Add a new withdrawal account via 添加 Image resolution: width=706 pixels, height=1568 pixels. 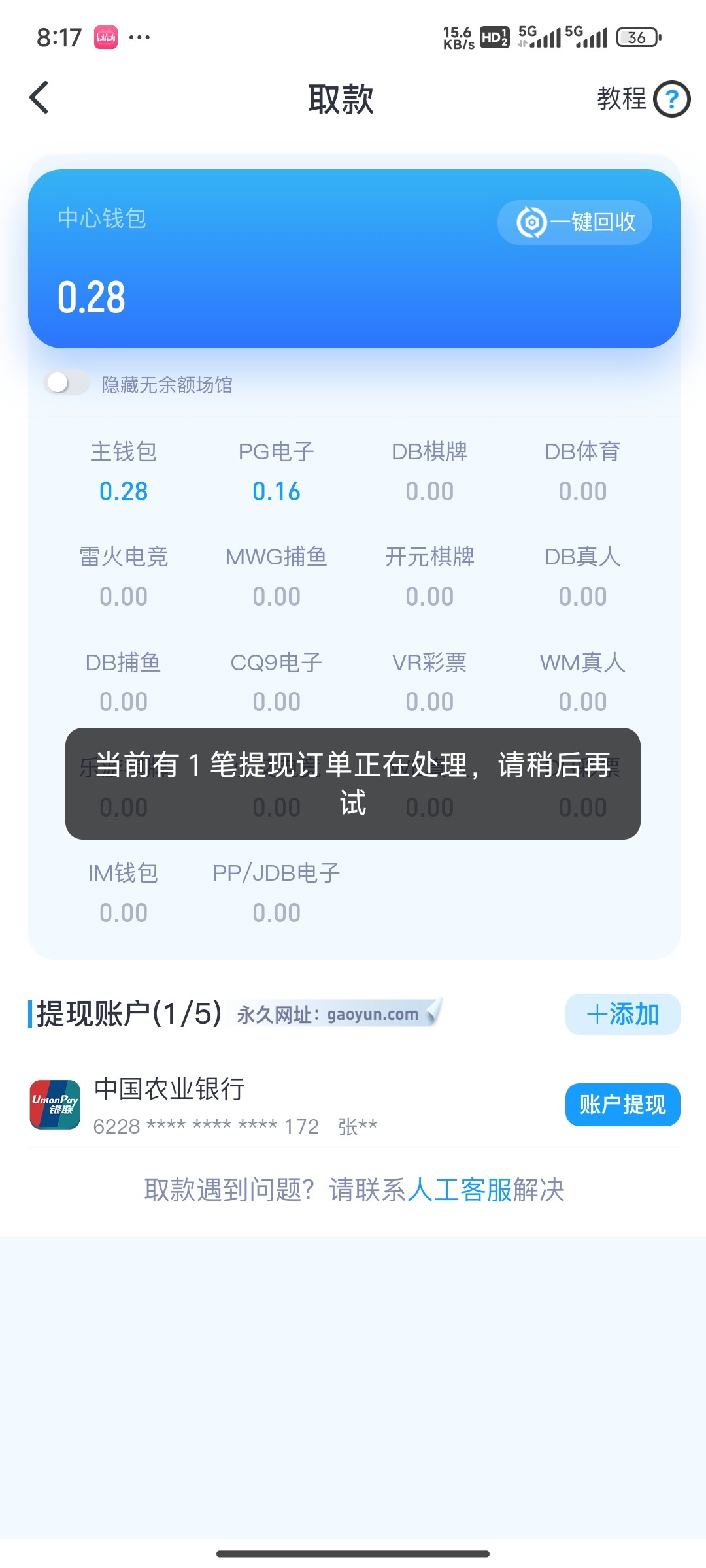[x=622, y=1013]
